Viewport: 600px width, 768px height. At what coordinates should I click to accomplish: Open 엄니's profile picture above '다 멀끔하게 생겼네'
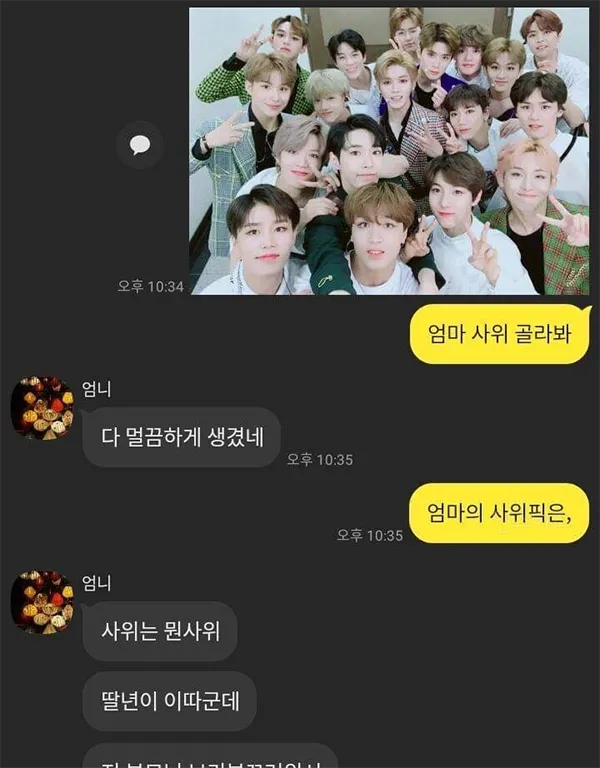42,408
